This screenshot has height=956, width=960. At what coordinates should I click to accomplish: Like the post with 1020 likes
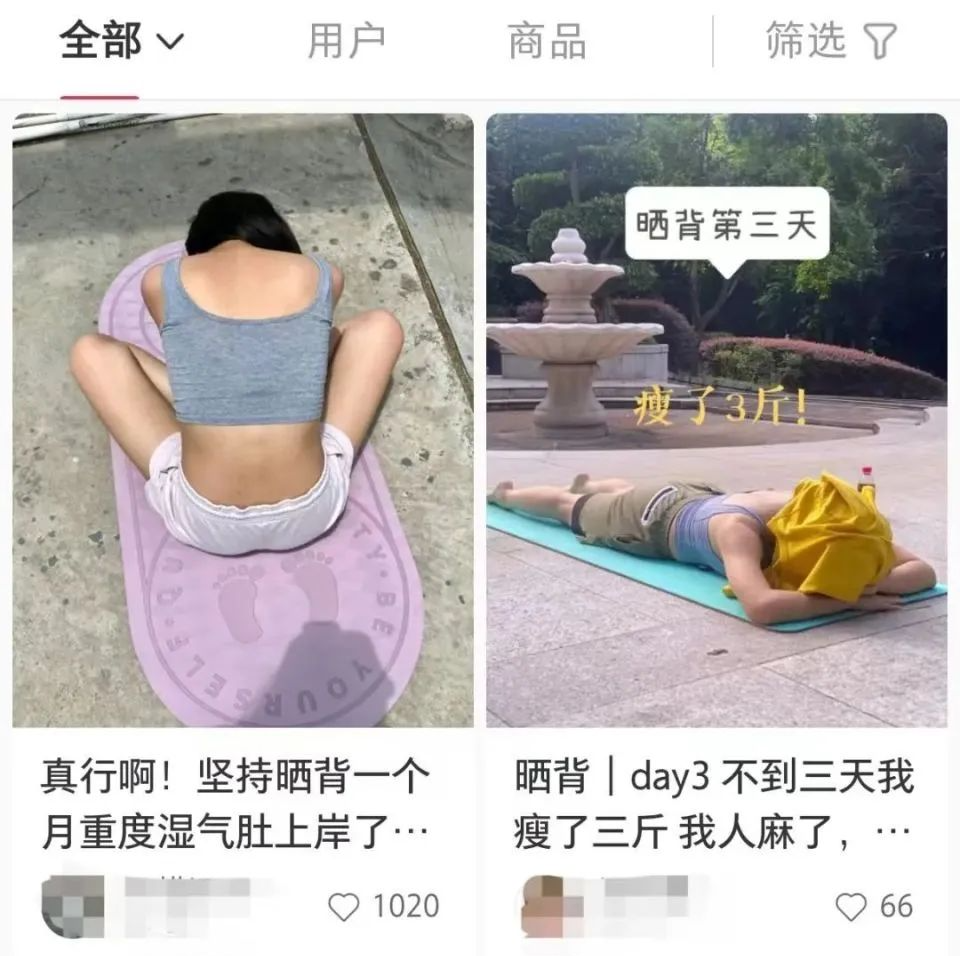[344, 906]
